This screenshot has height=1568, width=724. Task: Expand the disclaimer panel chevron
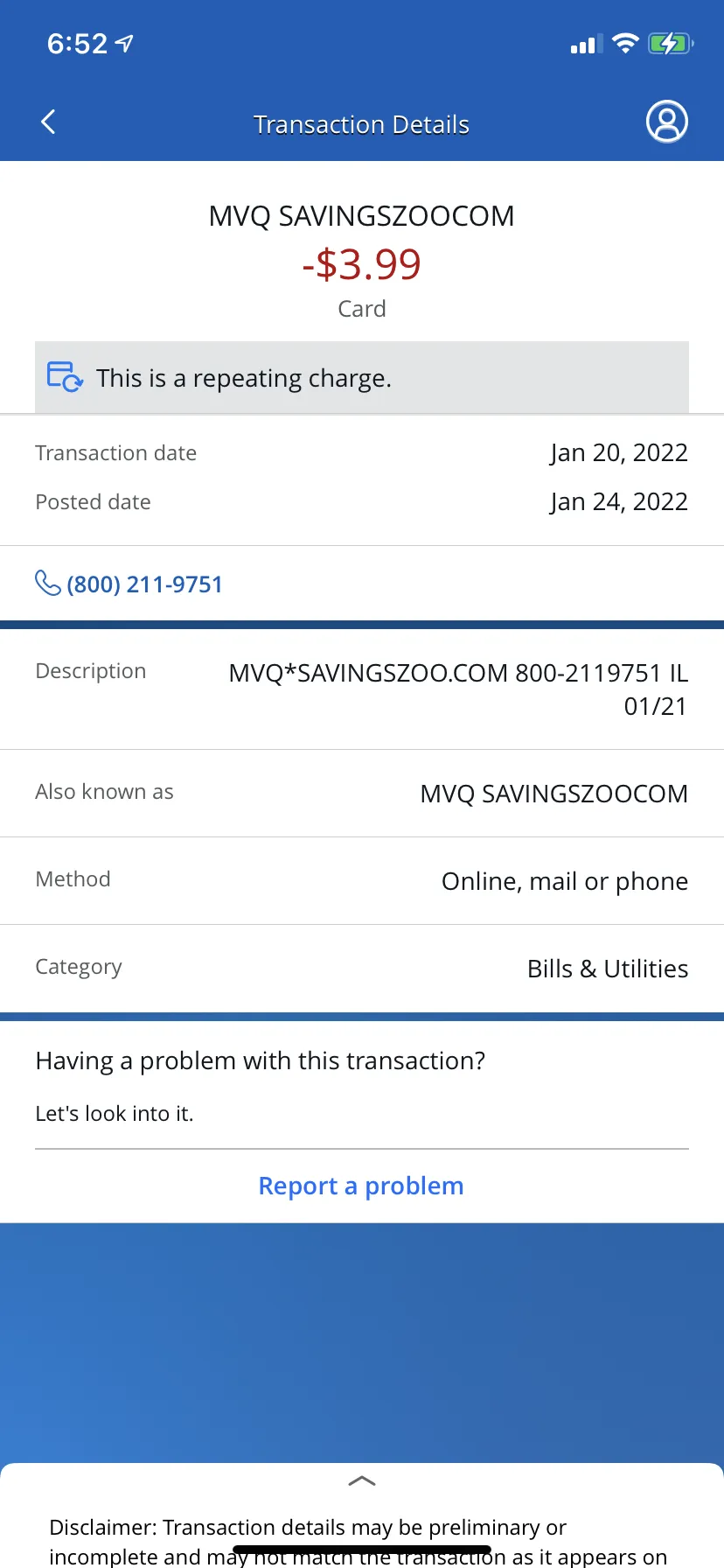pos(362,1480)
